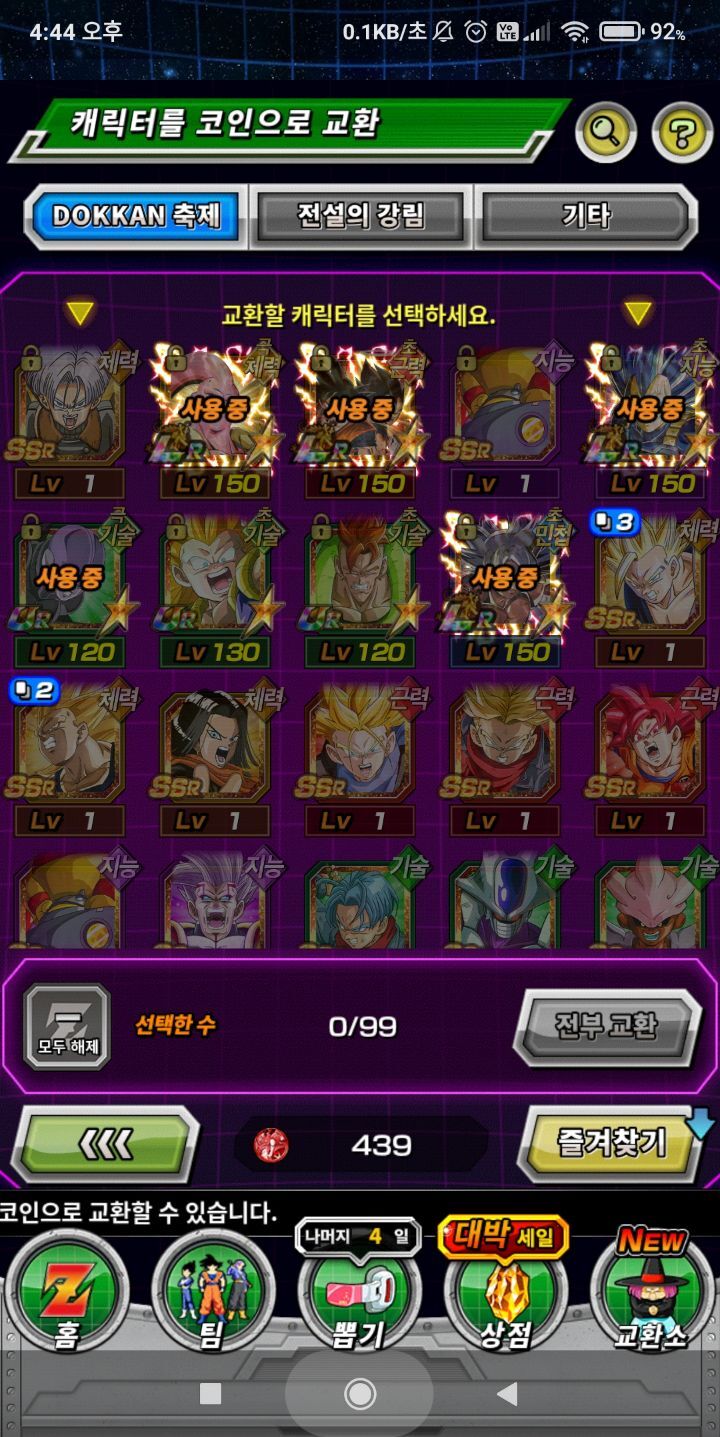The width and height of the screenshot is (720, 1437).
Task: Tap the Android back navigation button
Action: pos(507,1394)
